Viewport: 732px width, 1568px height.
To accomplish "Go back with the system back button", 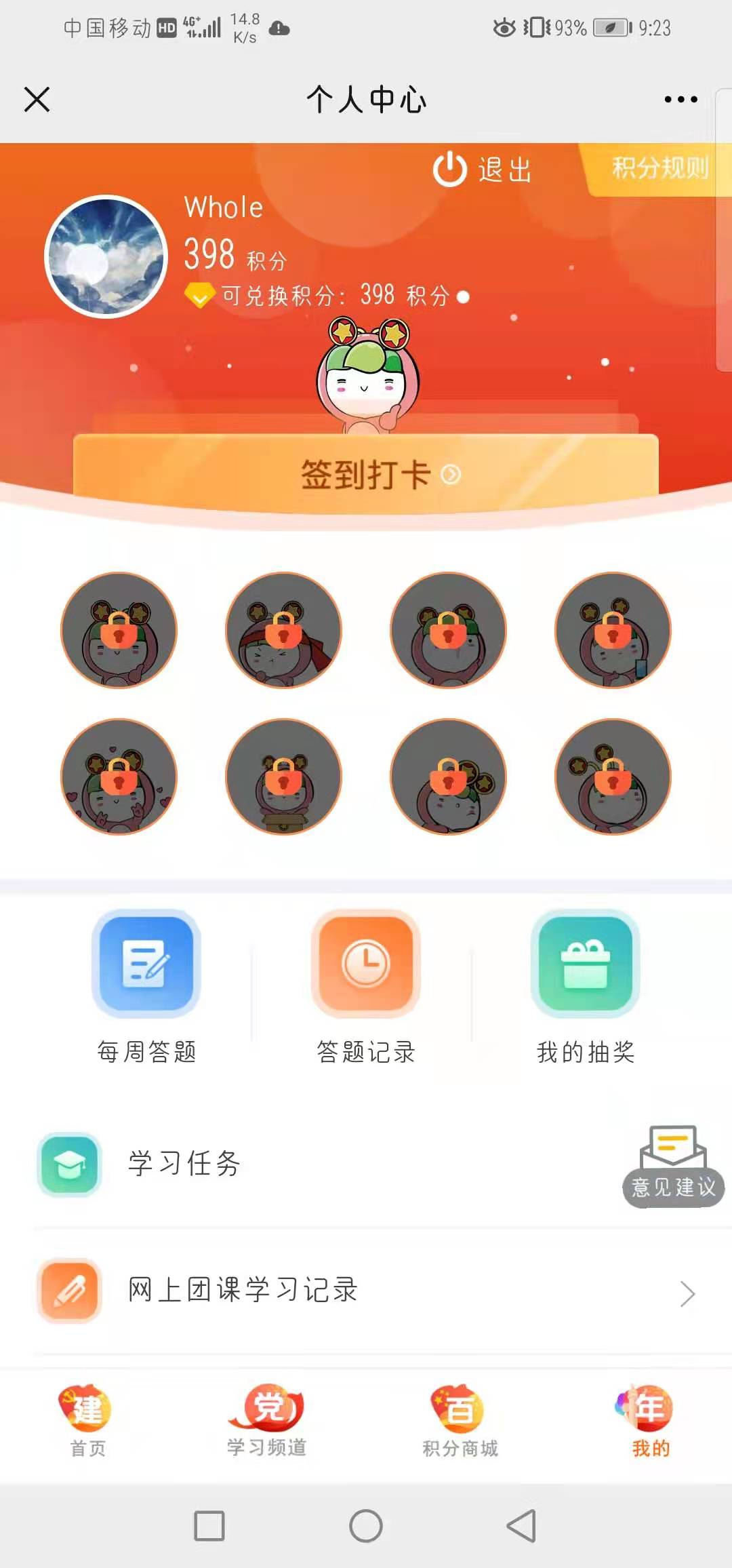I will [x=521, y=1526].
